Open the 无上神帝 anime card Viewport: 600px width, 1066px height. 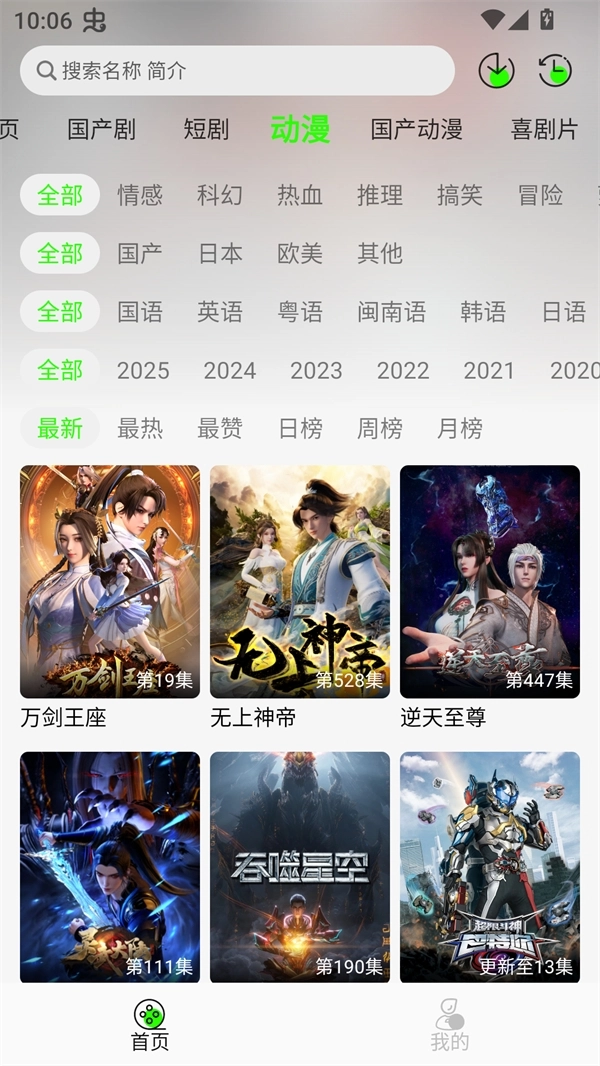pos(300,581)
